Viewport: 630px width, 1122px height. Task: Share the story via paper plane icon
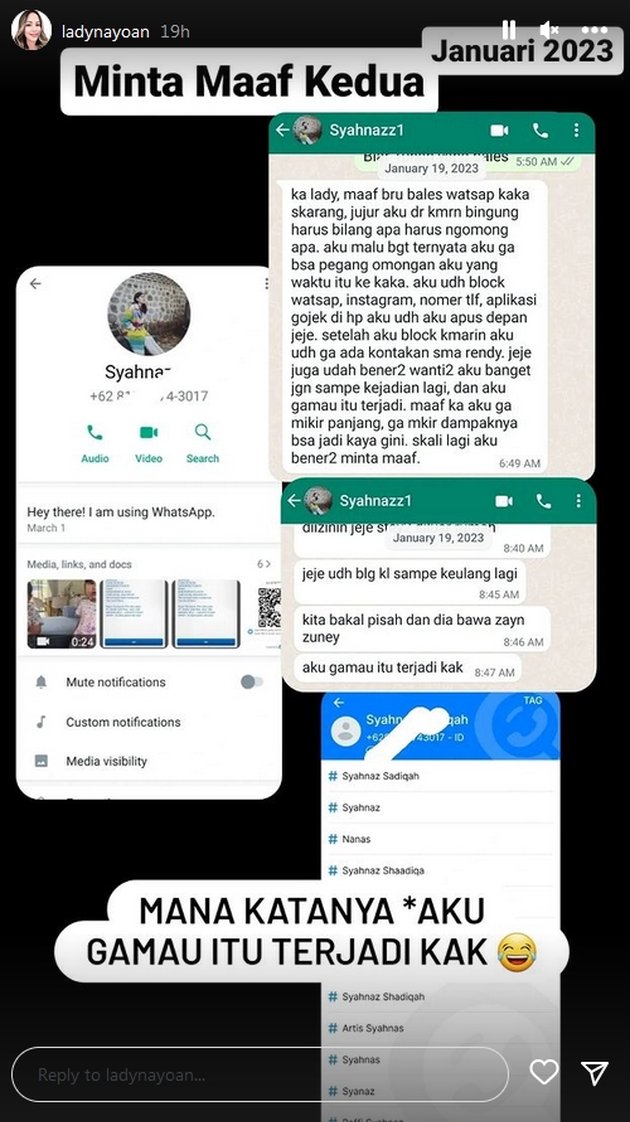(595, 1073)
